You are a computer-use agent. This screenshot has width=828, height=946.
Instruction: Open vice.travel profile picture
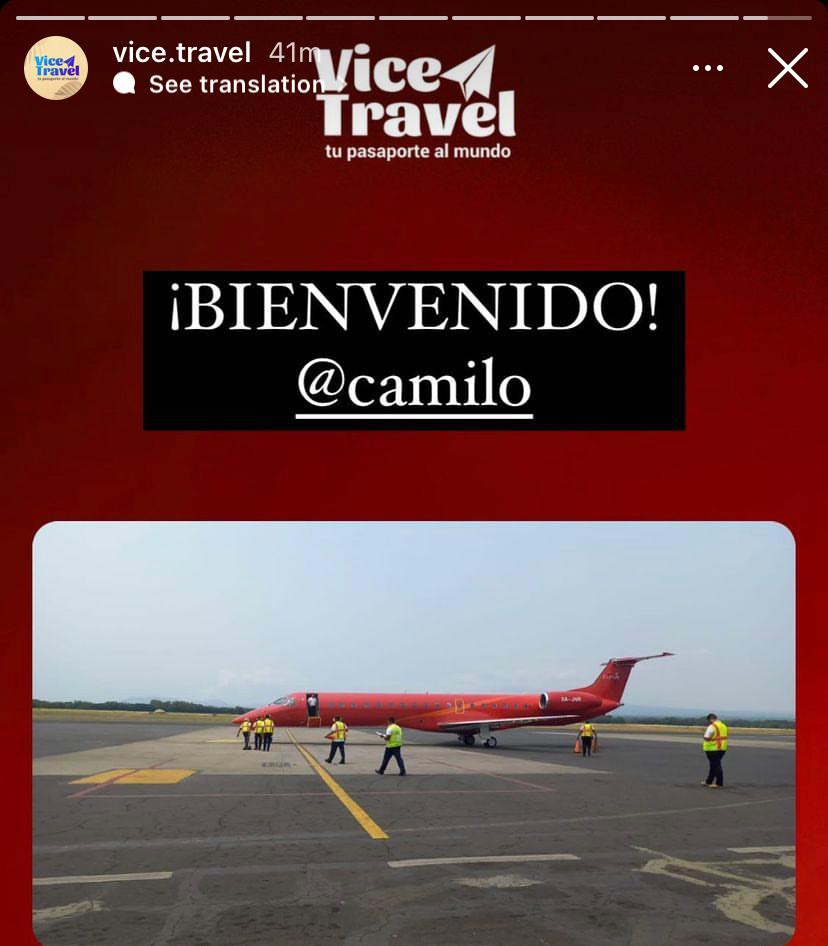click(x=56, y=68)
